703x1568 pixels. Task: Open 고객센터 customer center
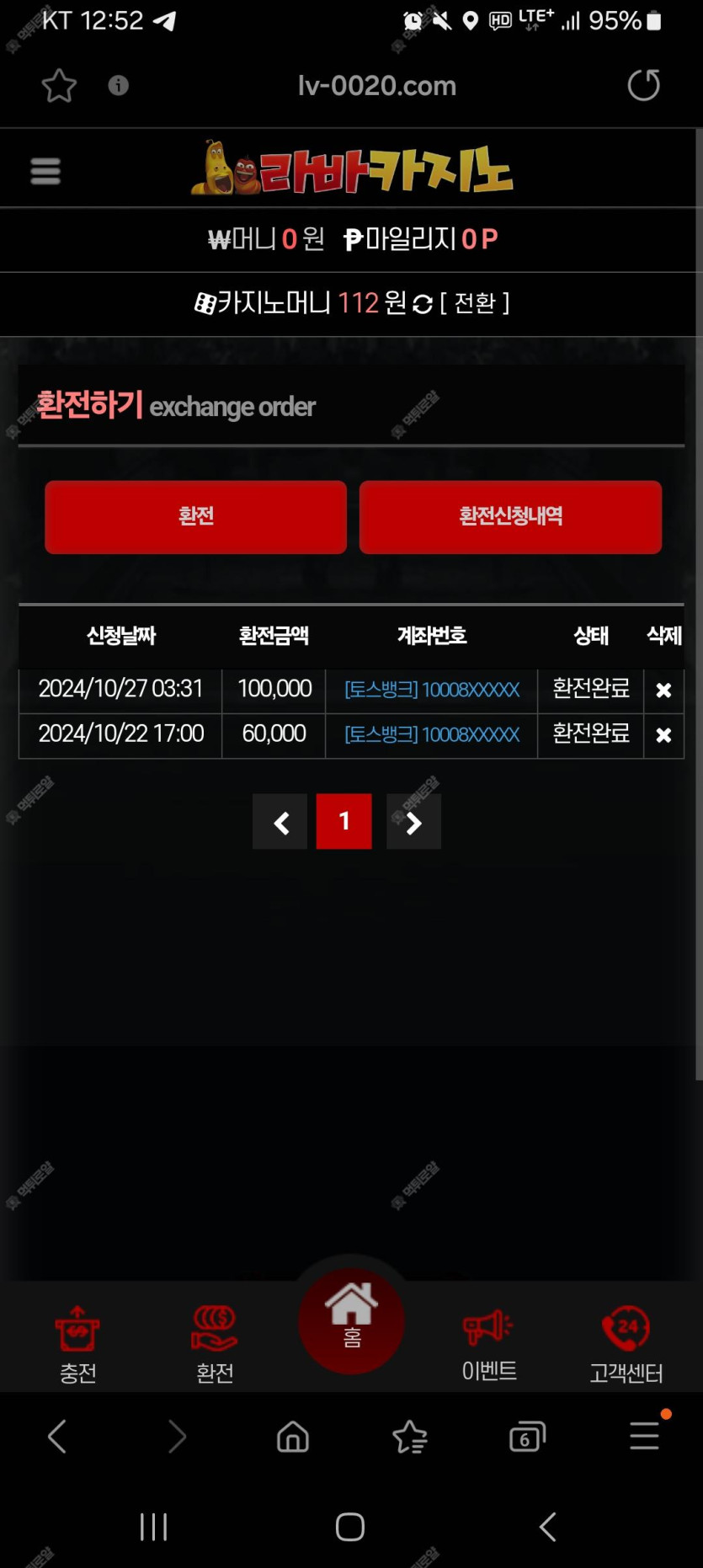(626, 1344)
